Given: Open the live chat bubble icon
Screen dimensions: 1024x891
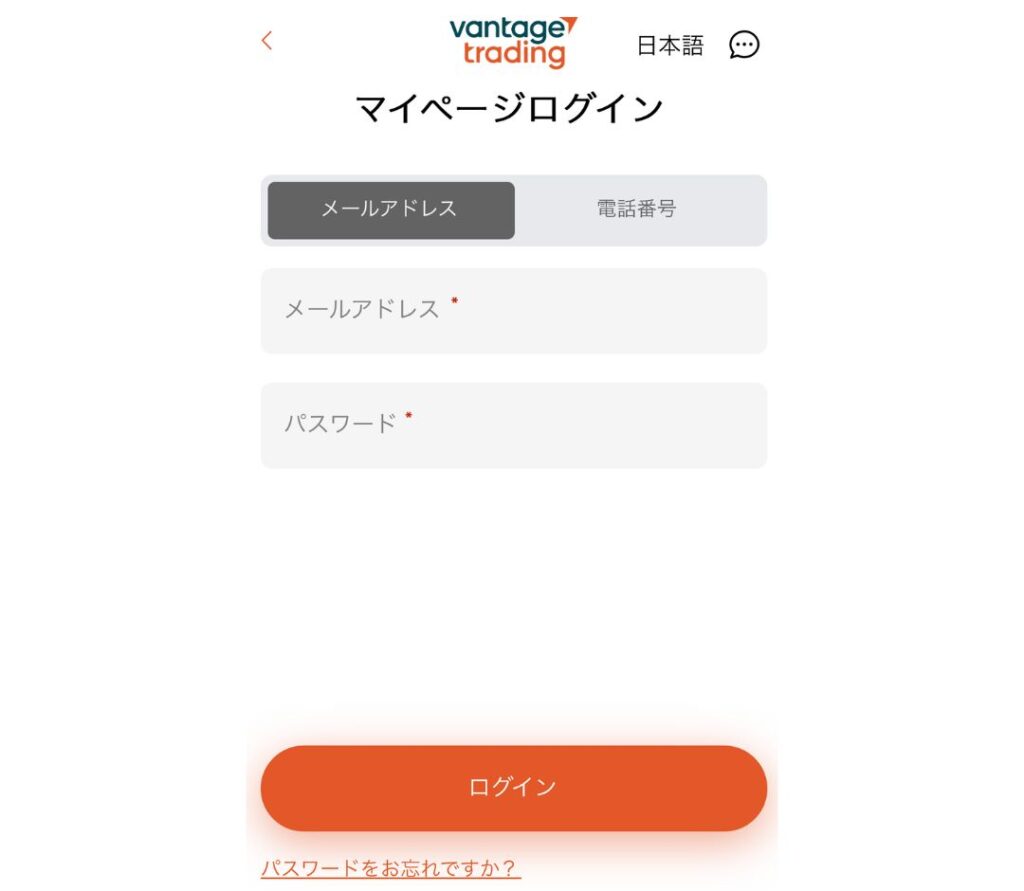Looking at the screenshot, I should coord(744,45).
